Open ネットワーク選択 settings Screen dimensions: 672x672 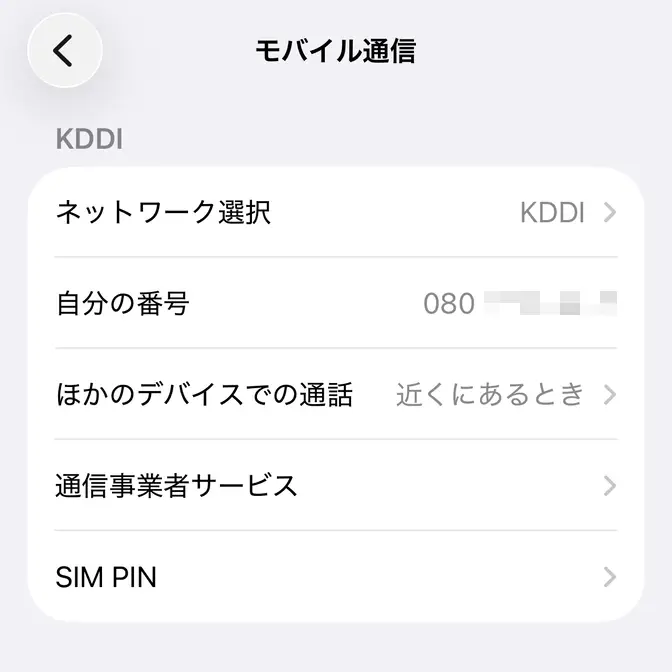pos(336,212)
